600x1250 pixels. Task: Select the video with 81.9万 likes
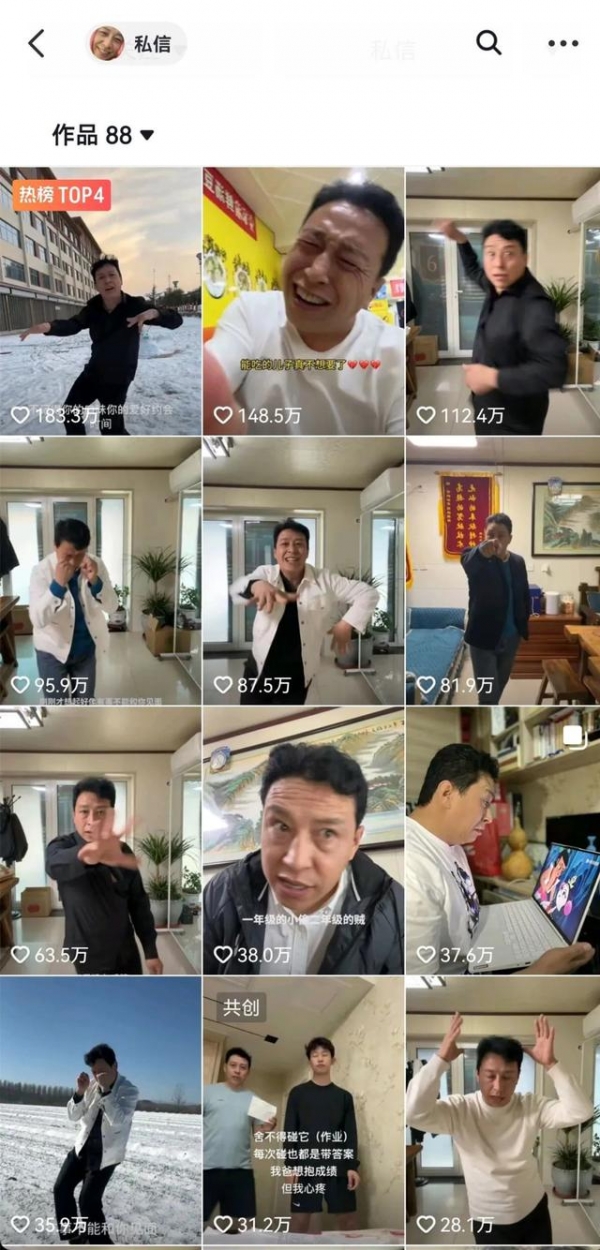click(x=503, y=570)
